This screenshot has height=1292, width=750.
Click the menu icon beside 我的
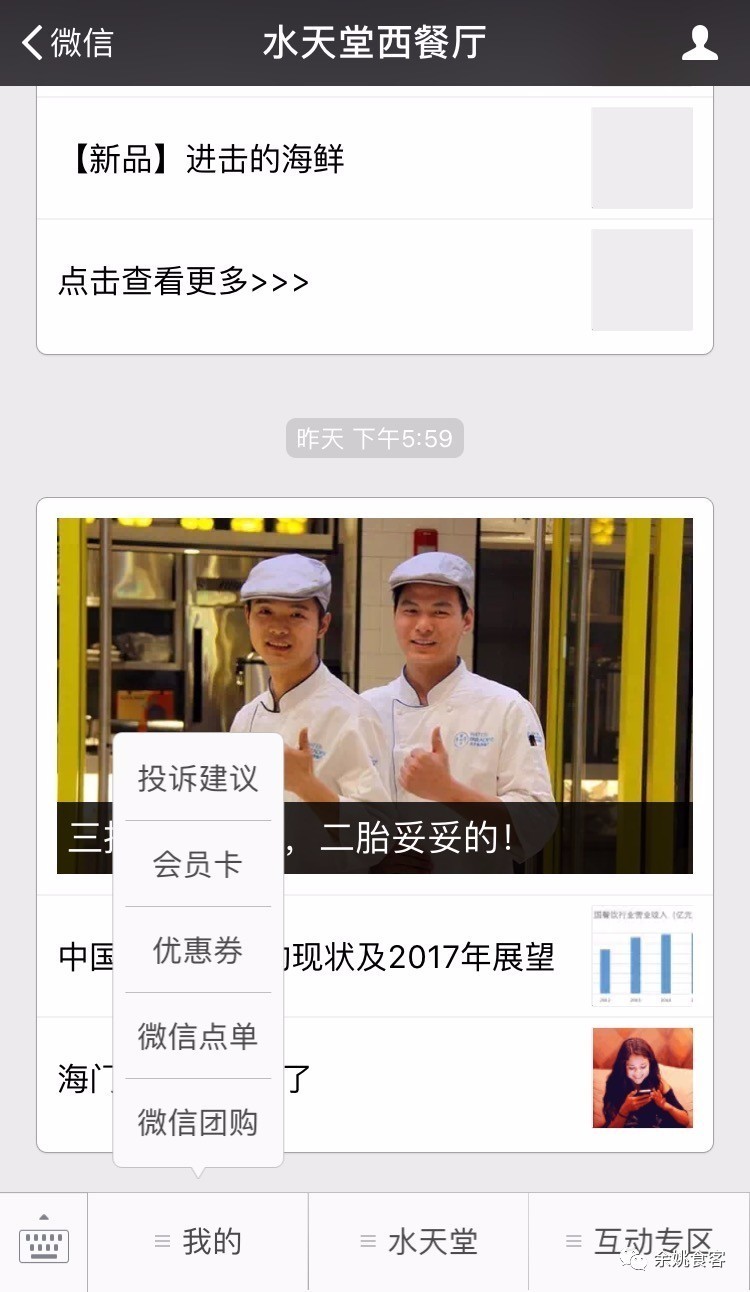pos(162,1240)
